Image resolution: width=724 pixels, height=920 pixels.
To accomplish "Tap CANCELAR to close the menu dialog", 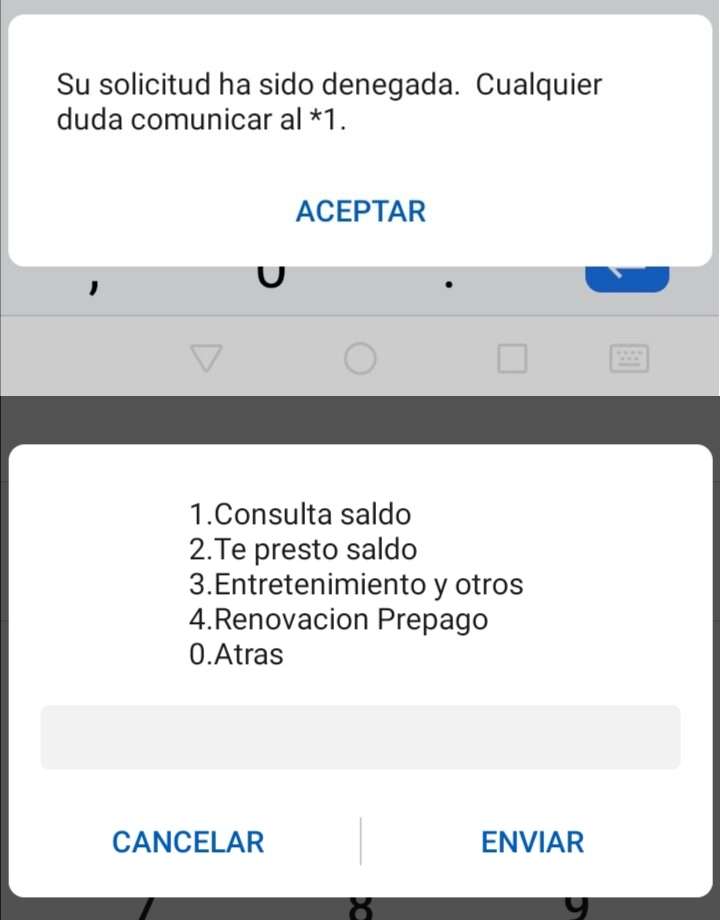I will coord(188,842).
